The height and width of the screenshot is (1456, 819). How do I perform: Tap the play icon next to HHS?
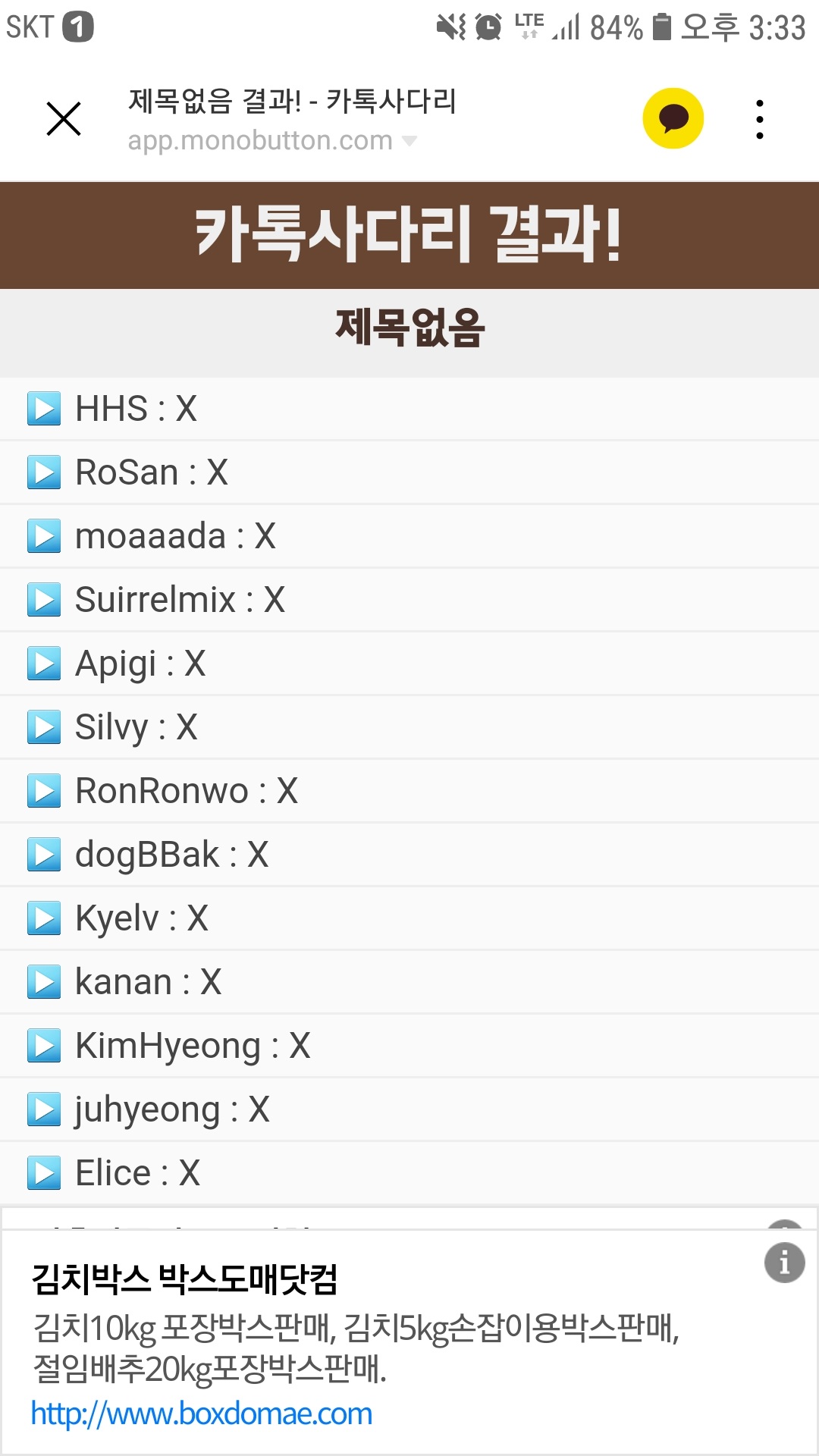point(44,409)
